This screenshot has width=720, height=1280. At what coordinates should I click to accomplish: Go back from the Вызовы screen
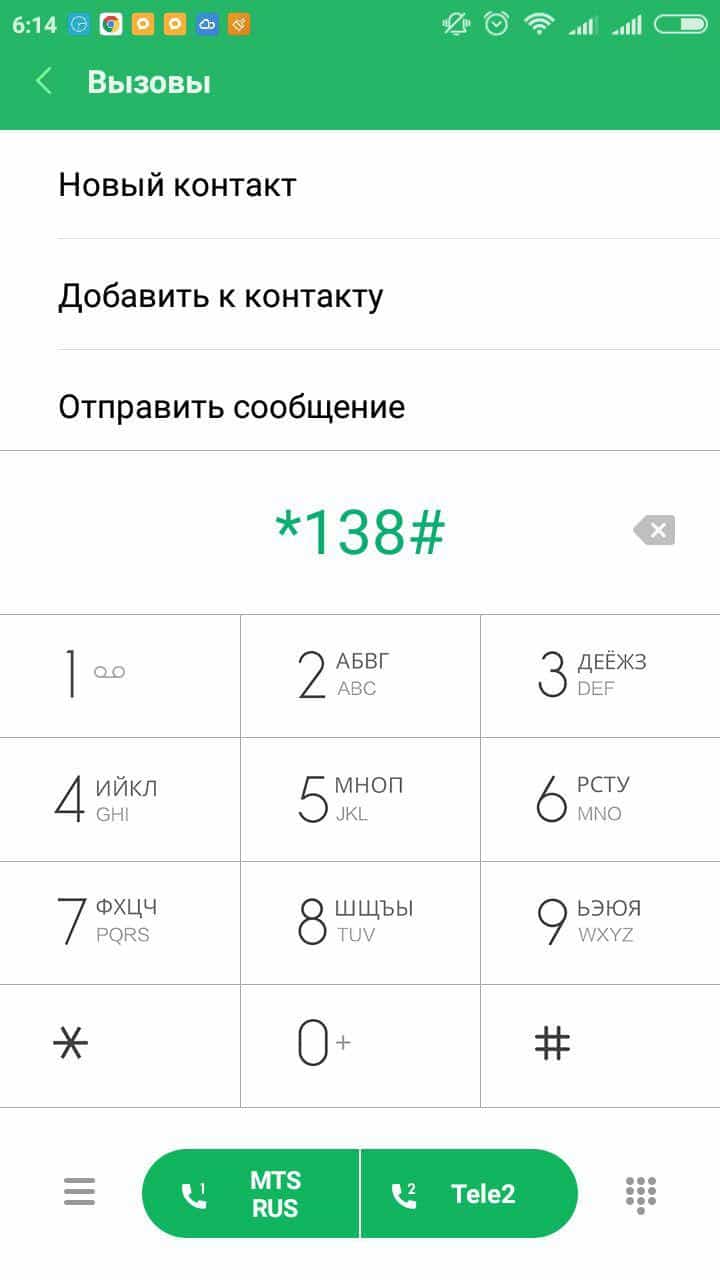(43, 82)
